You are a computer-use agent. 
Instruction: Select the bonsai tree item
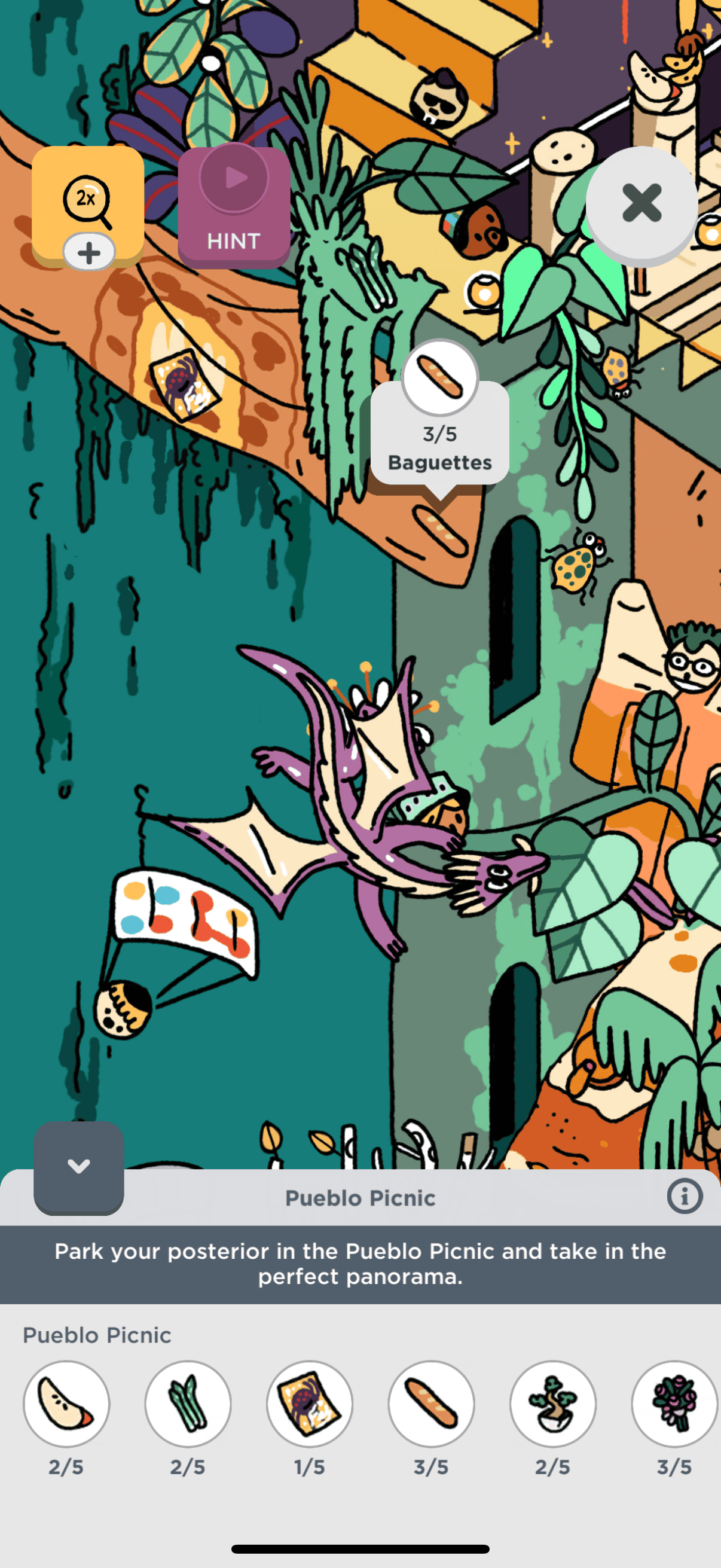(x=553, y=1404)
